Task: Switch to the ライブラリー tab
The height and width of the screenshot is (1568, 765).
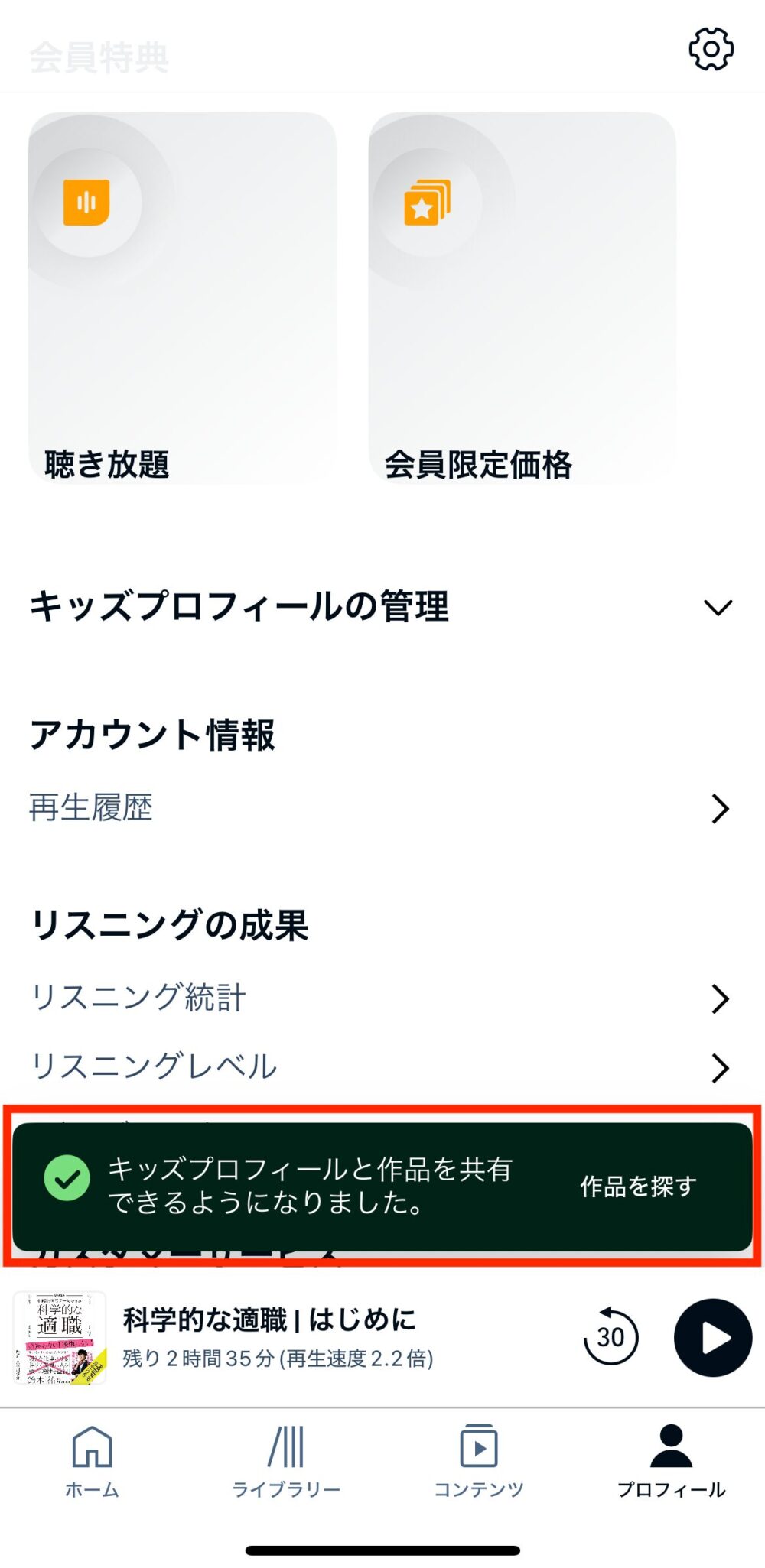Action: (x=286, y=1462)
